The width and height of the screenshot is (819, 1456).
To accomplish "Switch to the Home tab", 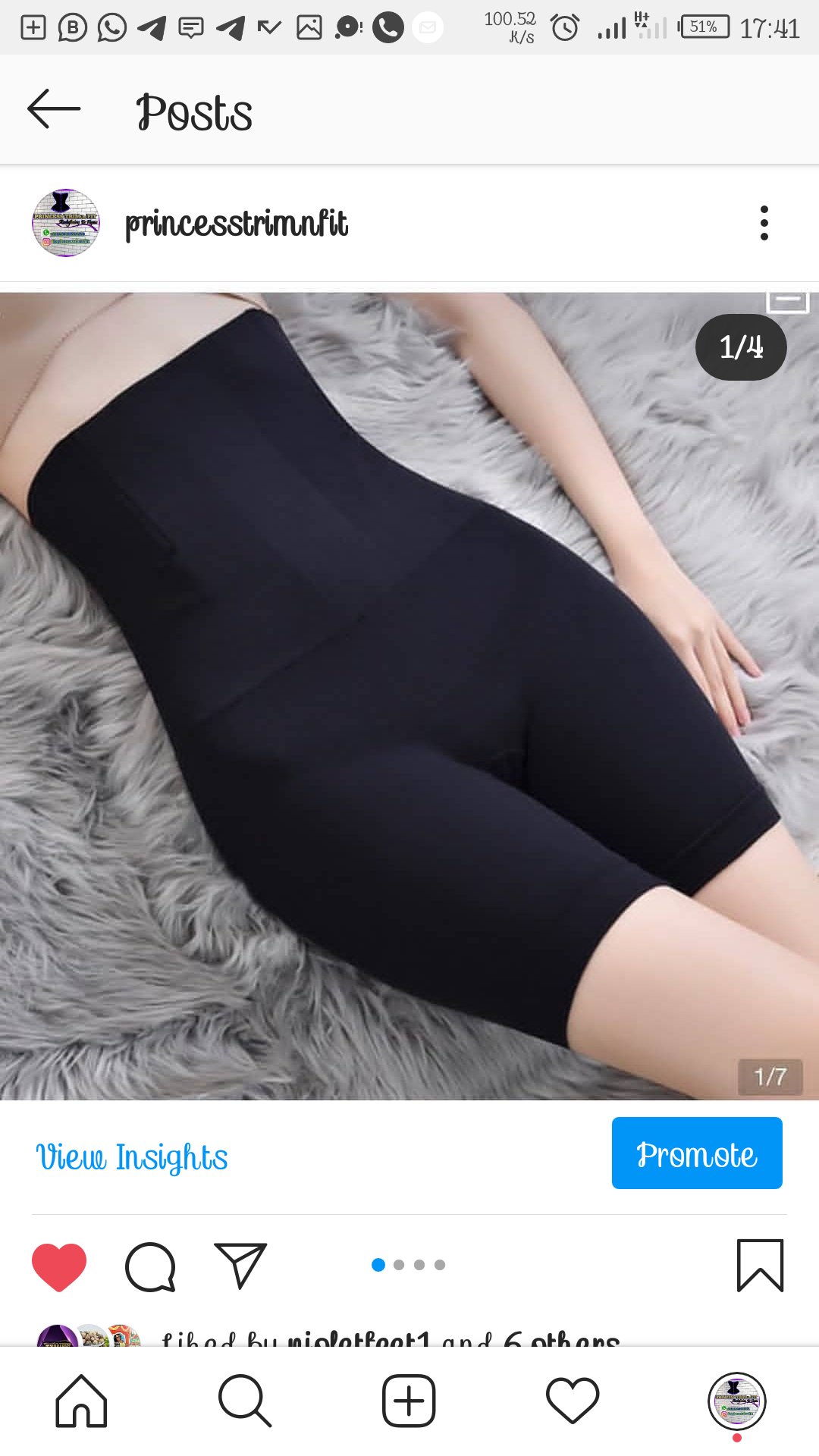I will [81, 1401].
